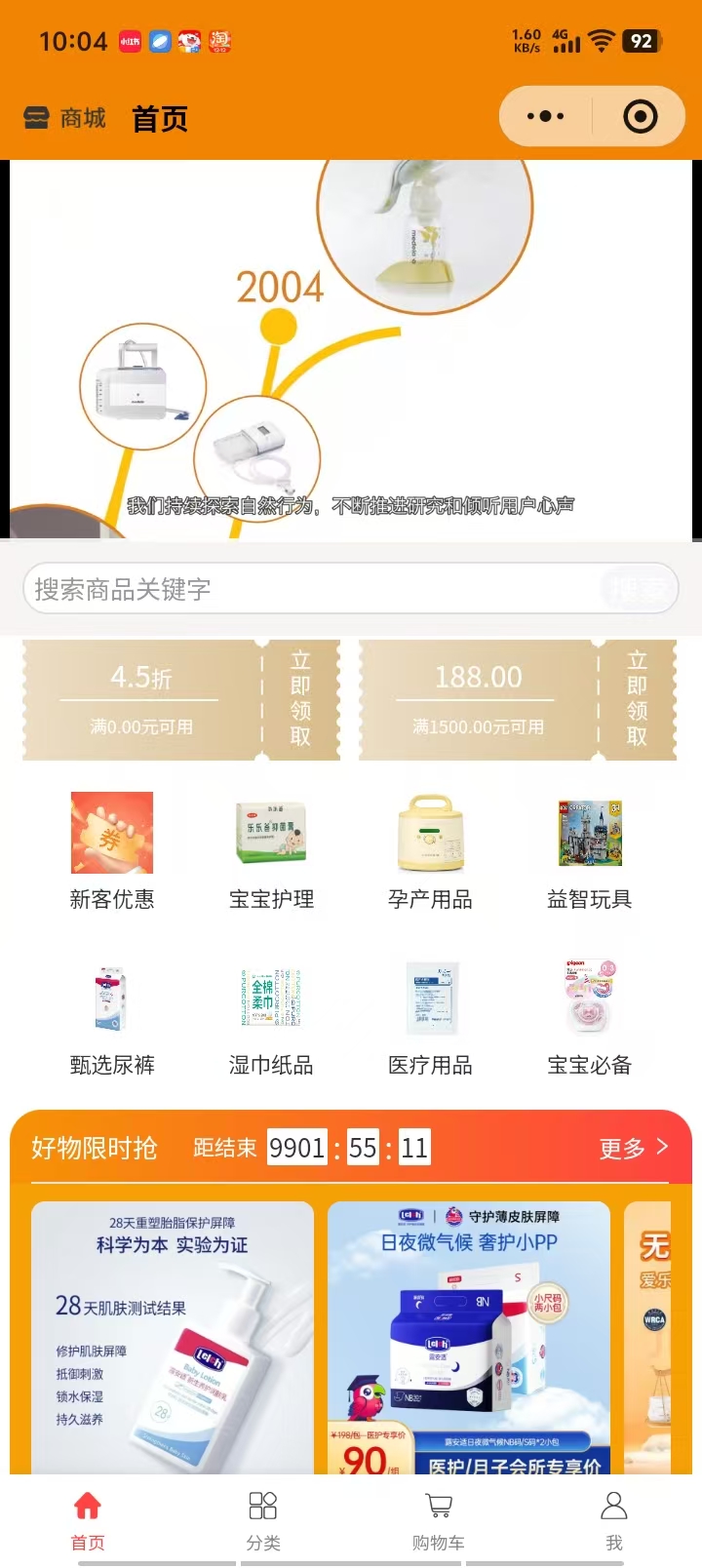
Task: Open the 28天肌肤测试结果 baby lotion product card
Action: click(x=173, y=1336)
